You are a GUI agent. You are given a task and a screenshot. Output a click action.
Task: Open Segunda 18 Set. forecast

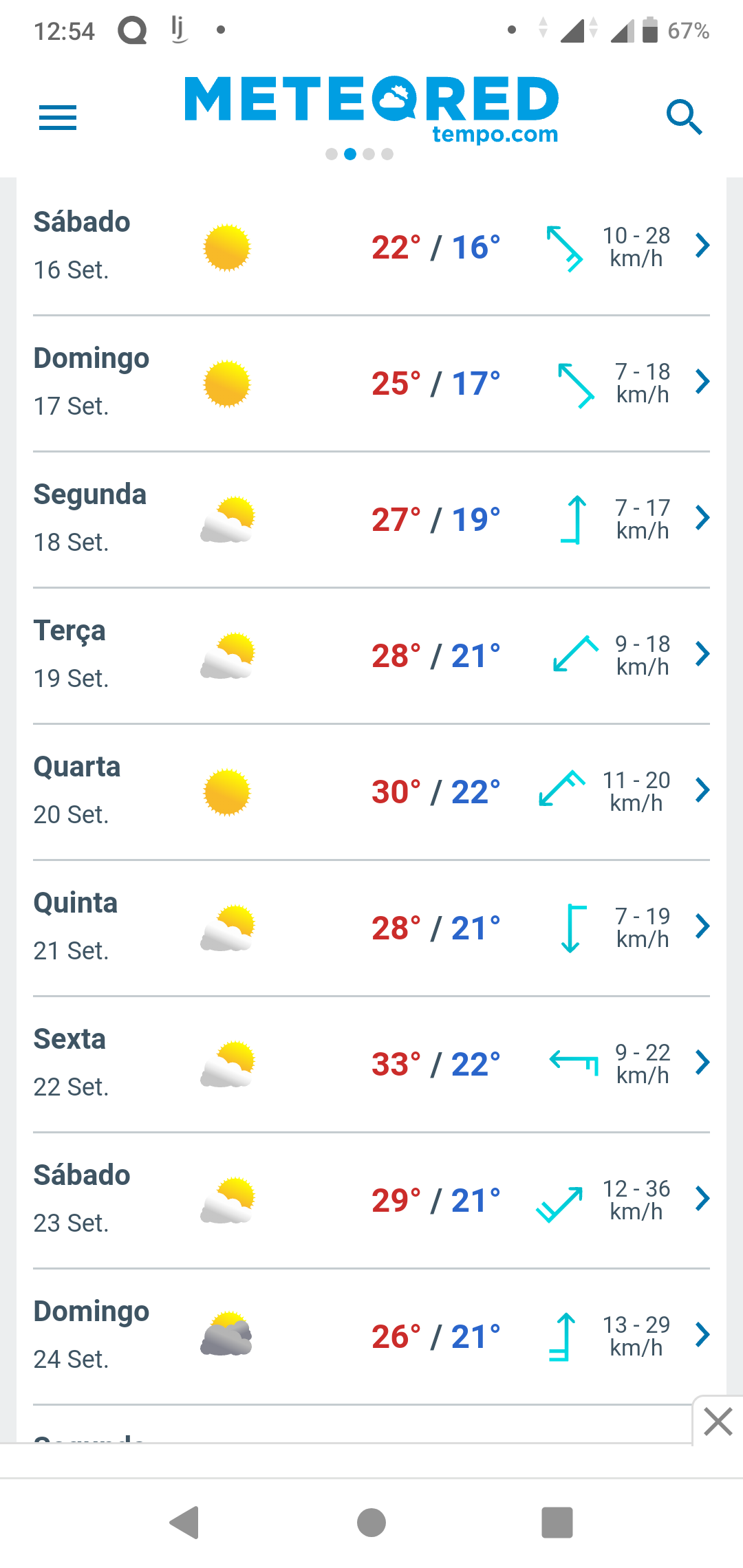click(371, 519)
